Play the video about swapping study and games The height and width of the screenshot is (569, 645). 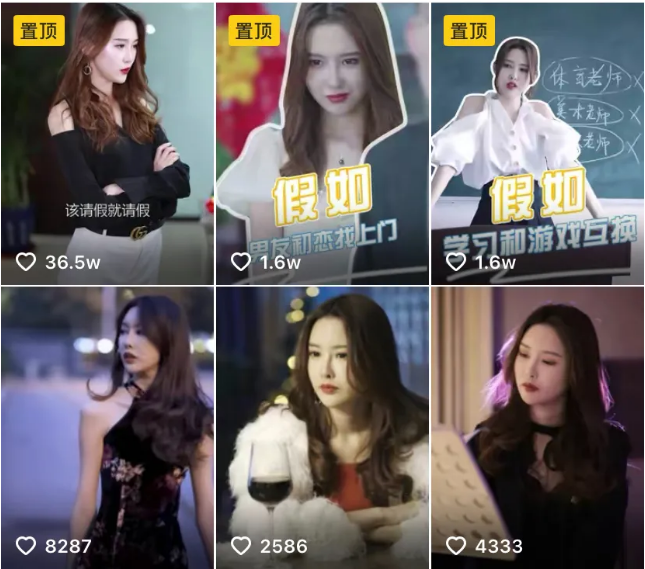(537, 140)
